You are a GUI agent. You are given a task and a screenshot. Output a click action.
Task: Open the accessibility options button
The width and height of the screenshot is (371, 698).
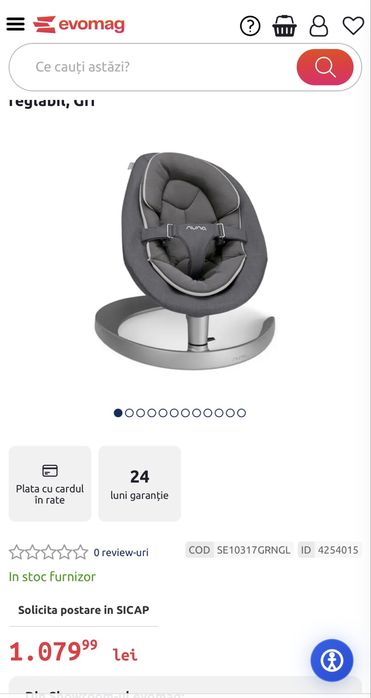click(332, 661)
